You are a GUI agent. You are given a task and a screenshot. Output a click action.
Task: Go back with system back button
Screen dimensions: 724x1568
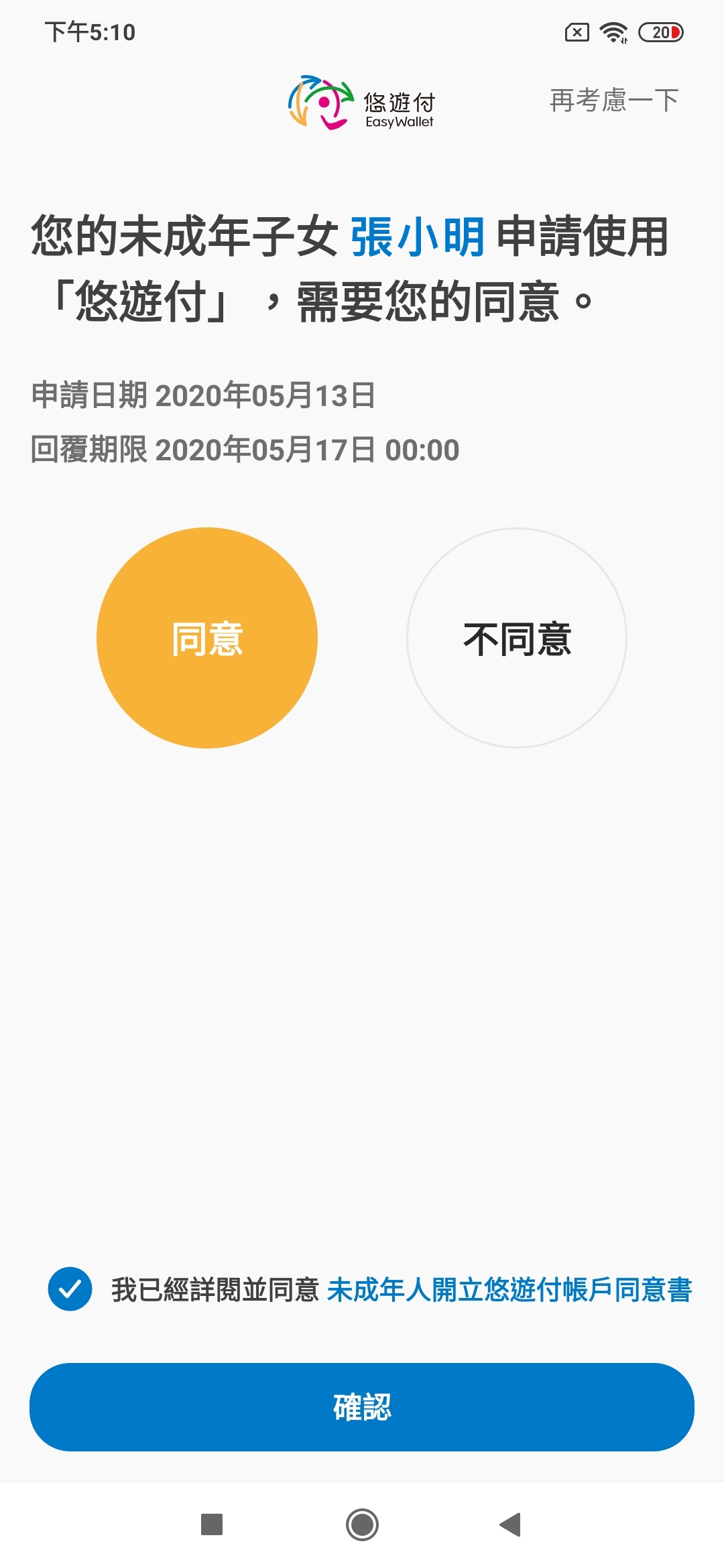511,1524
